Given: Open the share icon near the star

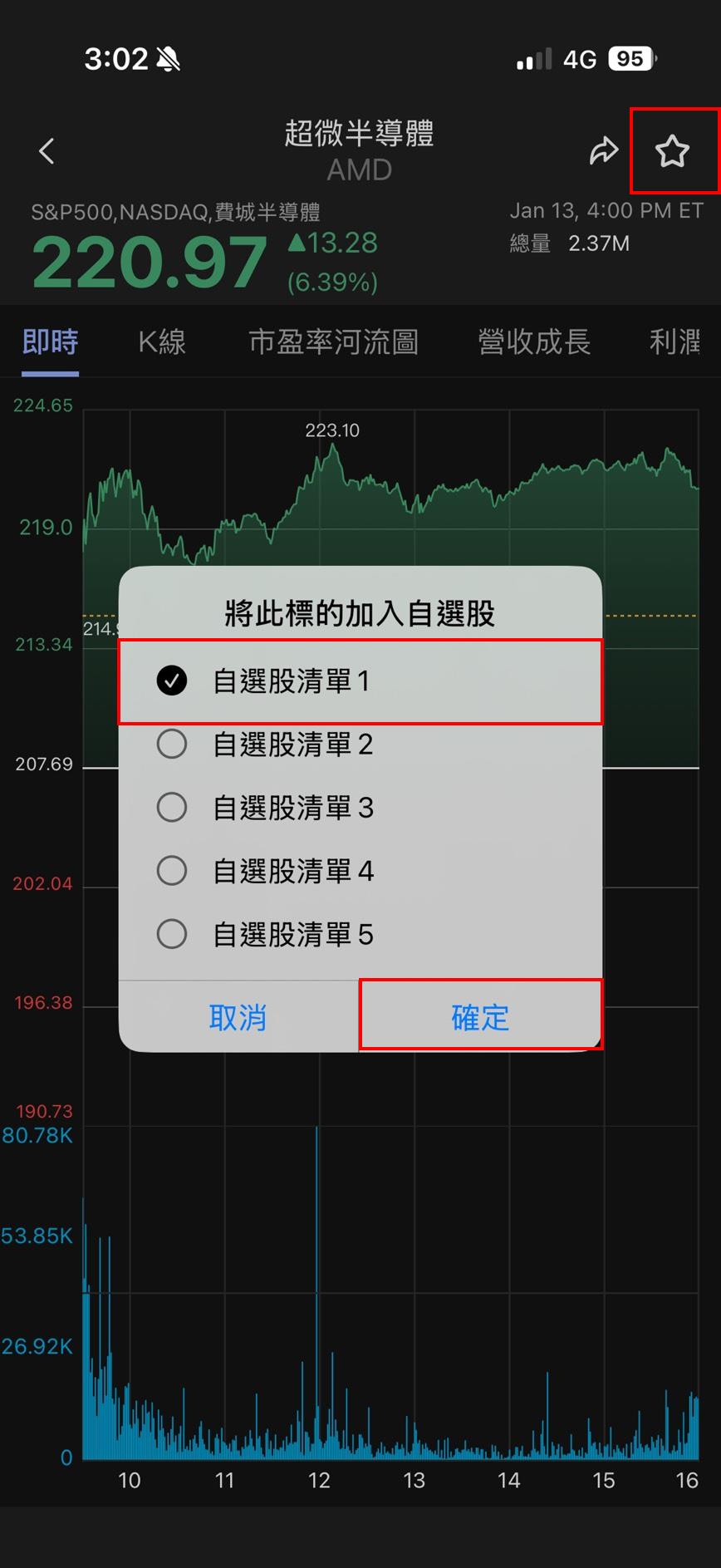Looking at the screenshot, I should (604, 150).
